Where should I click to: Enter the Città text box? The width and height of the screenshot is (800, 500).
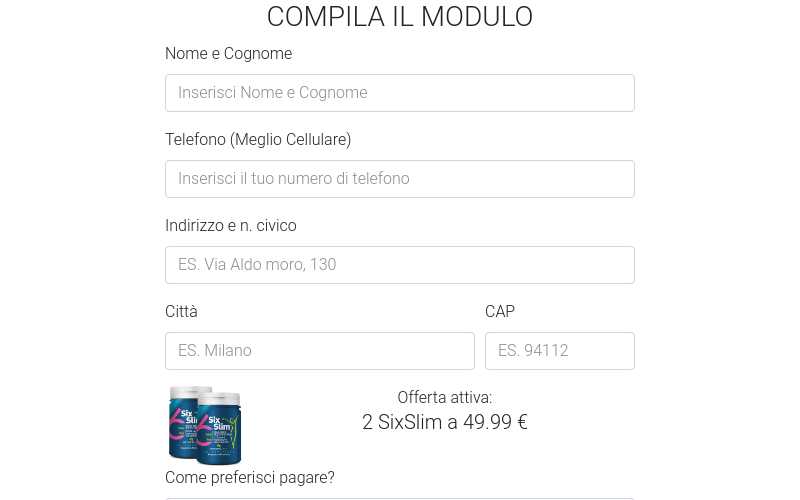[x=319, y=351]
